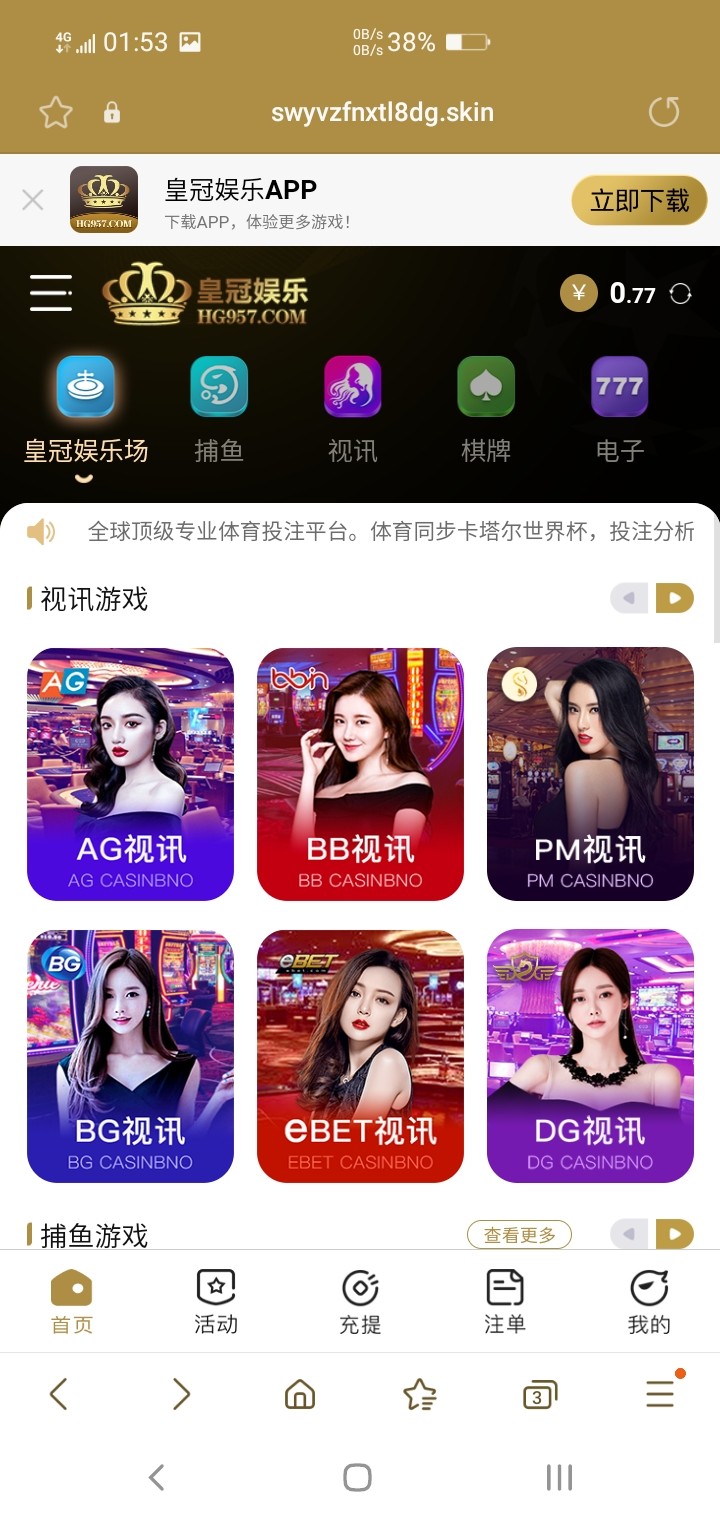Tap the 立即下载 download button

[639, 201]
